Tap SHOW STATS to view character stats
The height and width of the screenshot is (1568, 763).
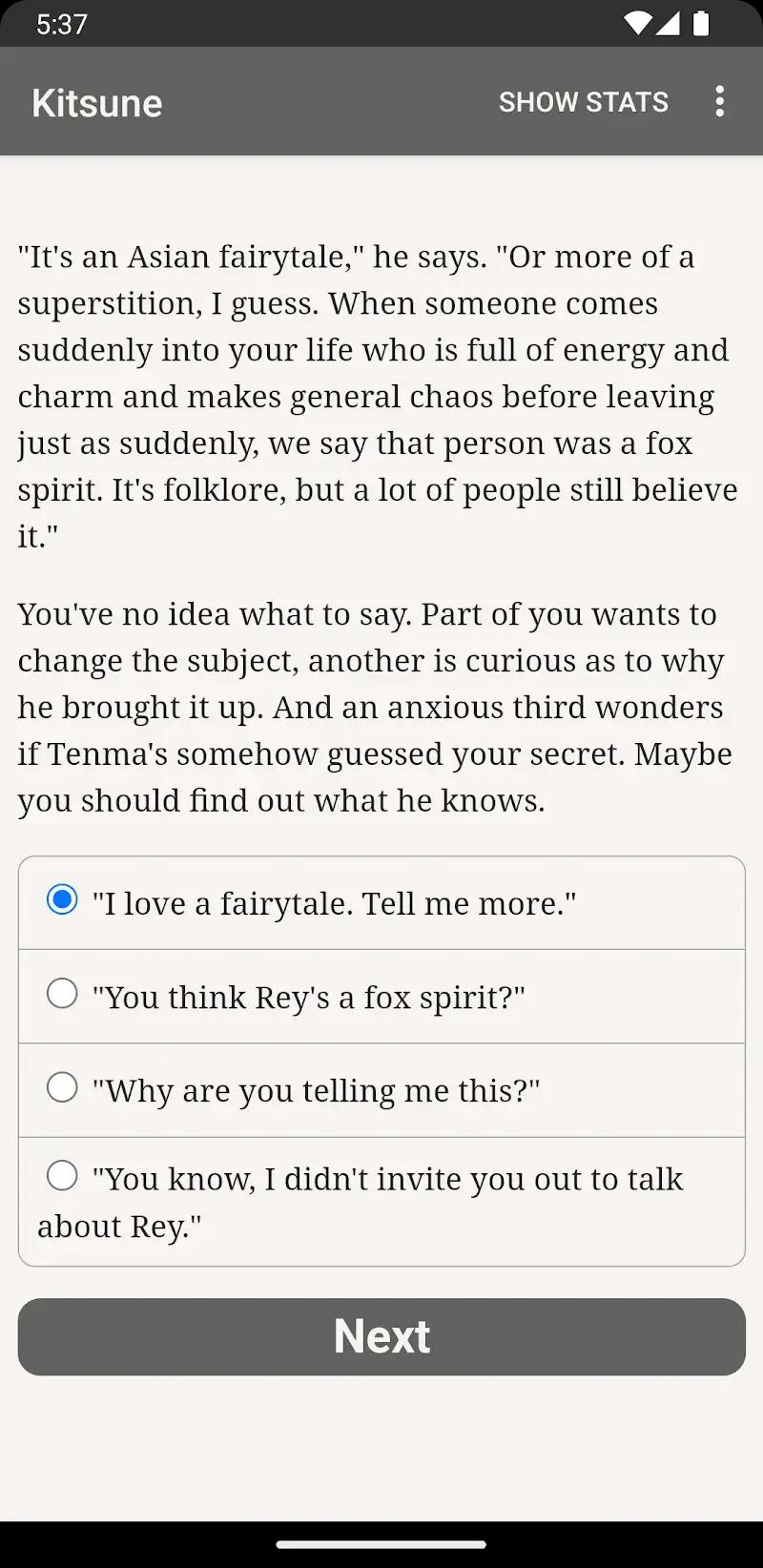(x=584, y=101)
